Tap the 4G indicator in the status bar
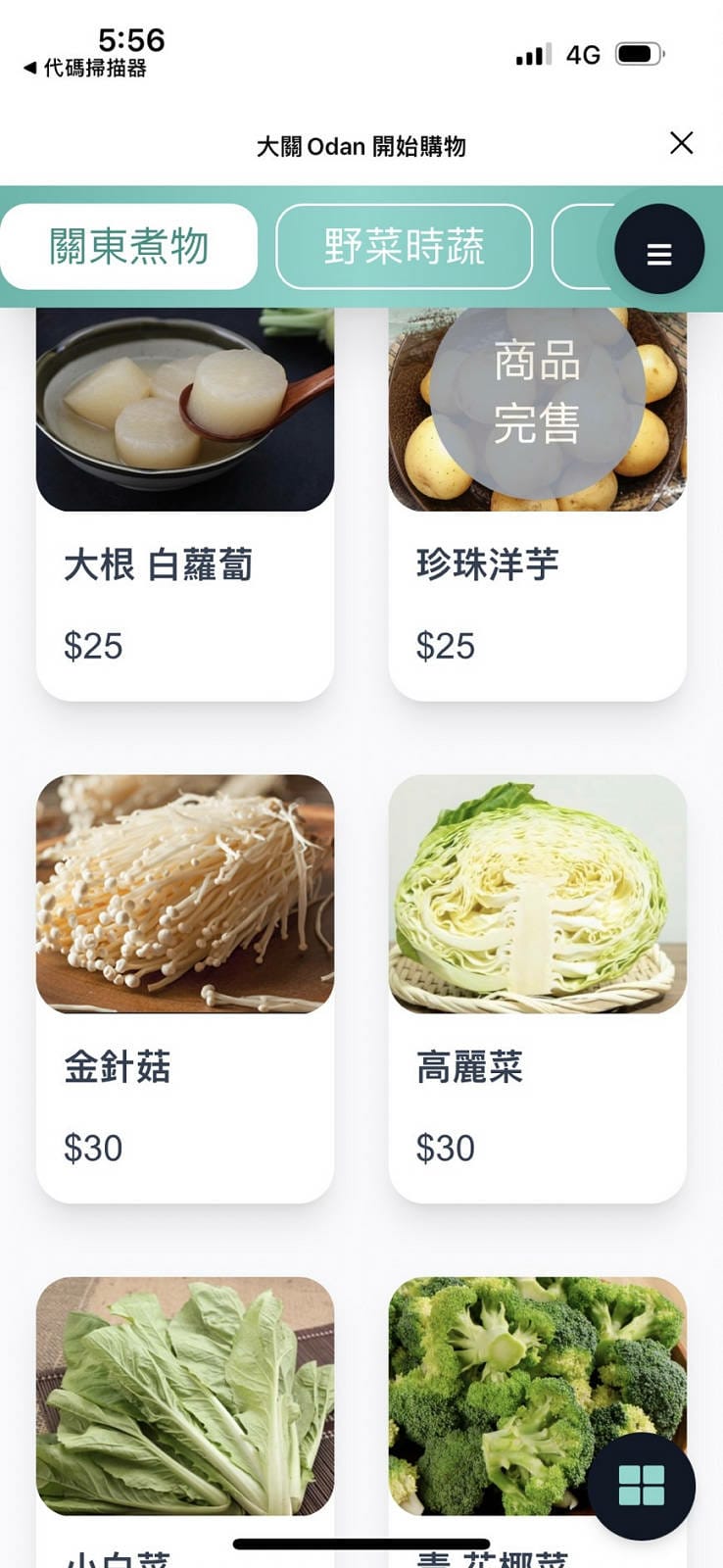This screenshot has height=1568, width=723. pos(583,54)
